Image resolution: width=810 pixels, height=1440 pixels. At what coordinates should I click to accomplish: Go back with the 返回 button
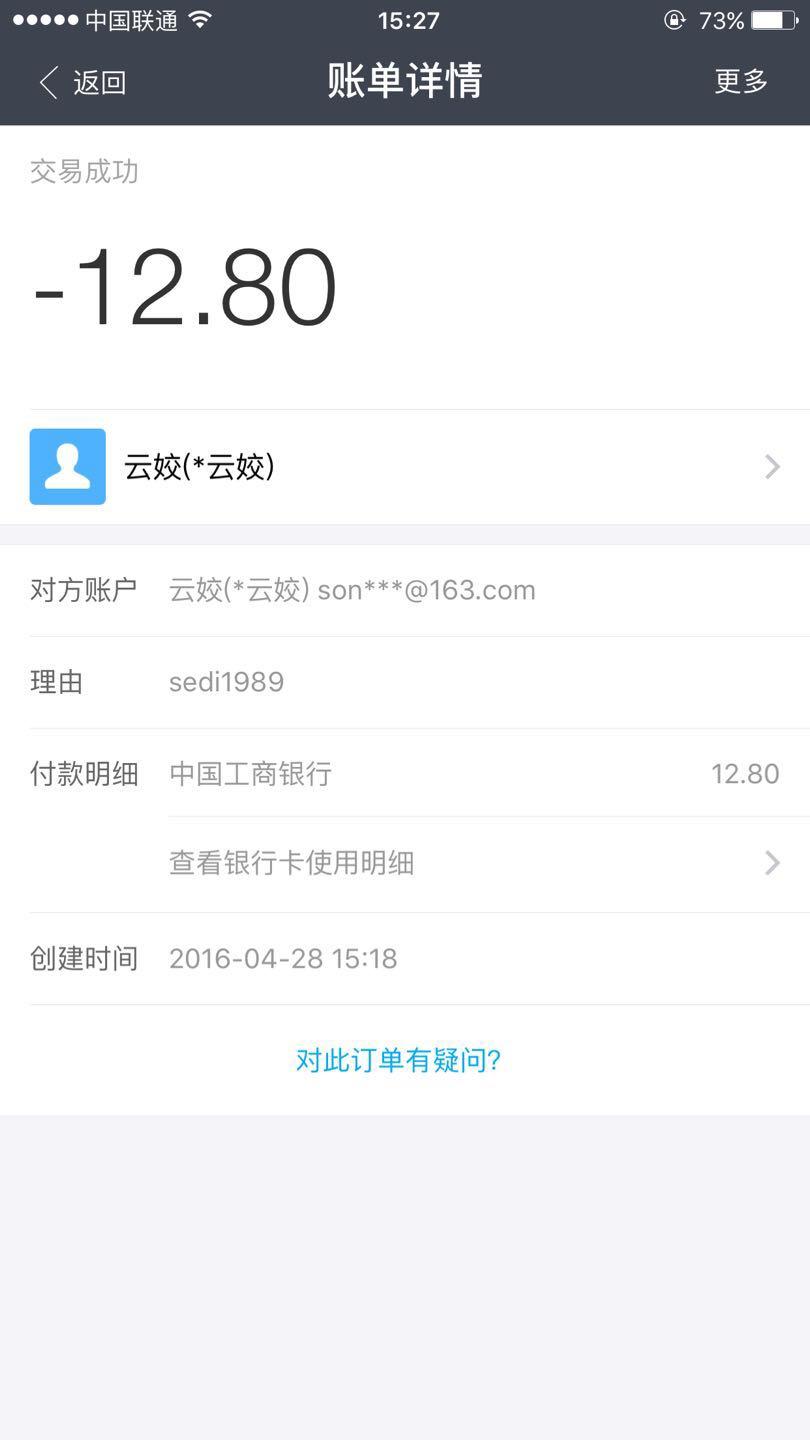point(83,82)
